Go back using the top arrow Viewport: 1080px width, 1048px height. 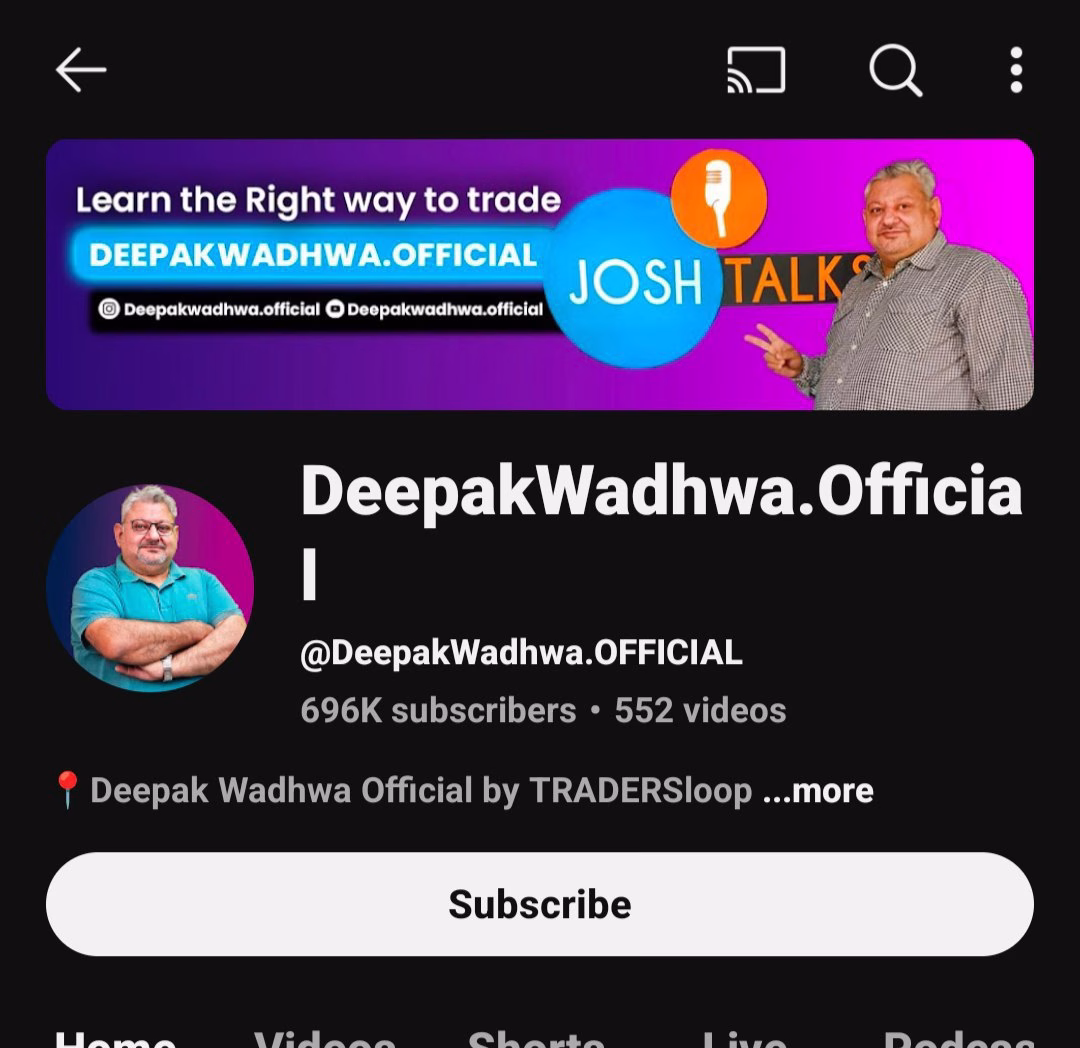pyautogui.click(x=81, y=71)
